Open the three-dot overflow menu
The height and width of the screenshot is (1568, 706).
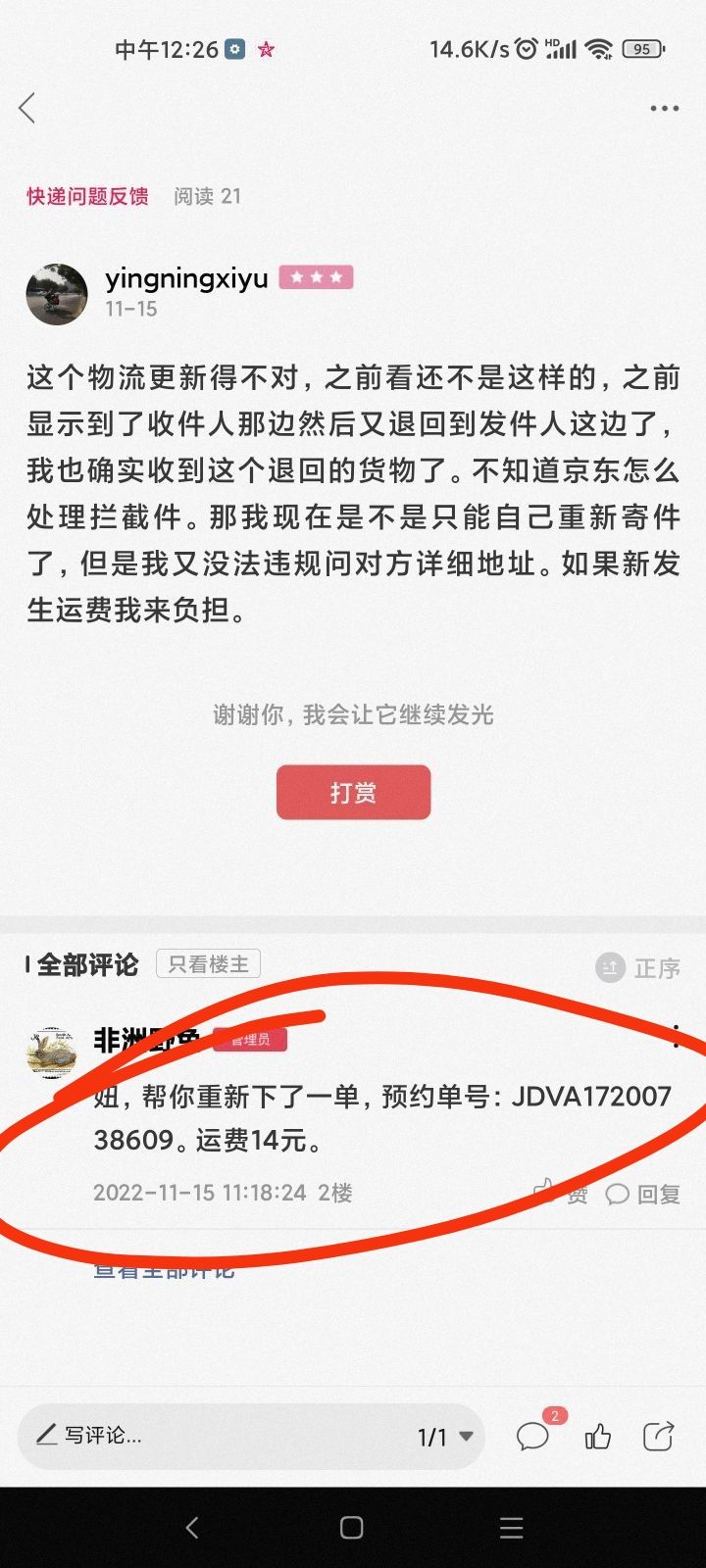coord(664,108)
